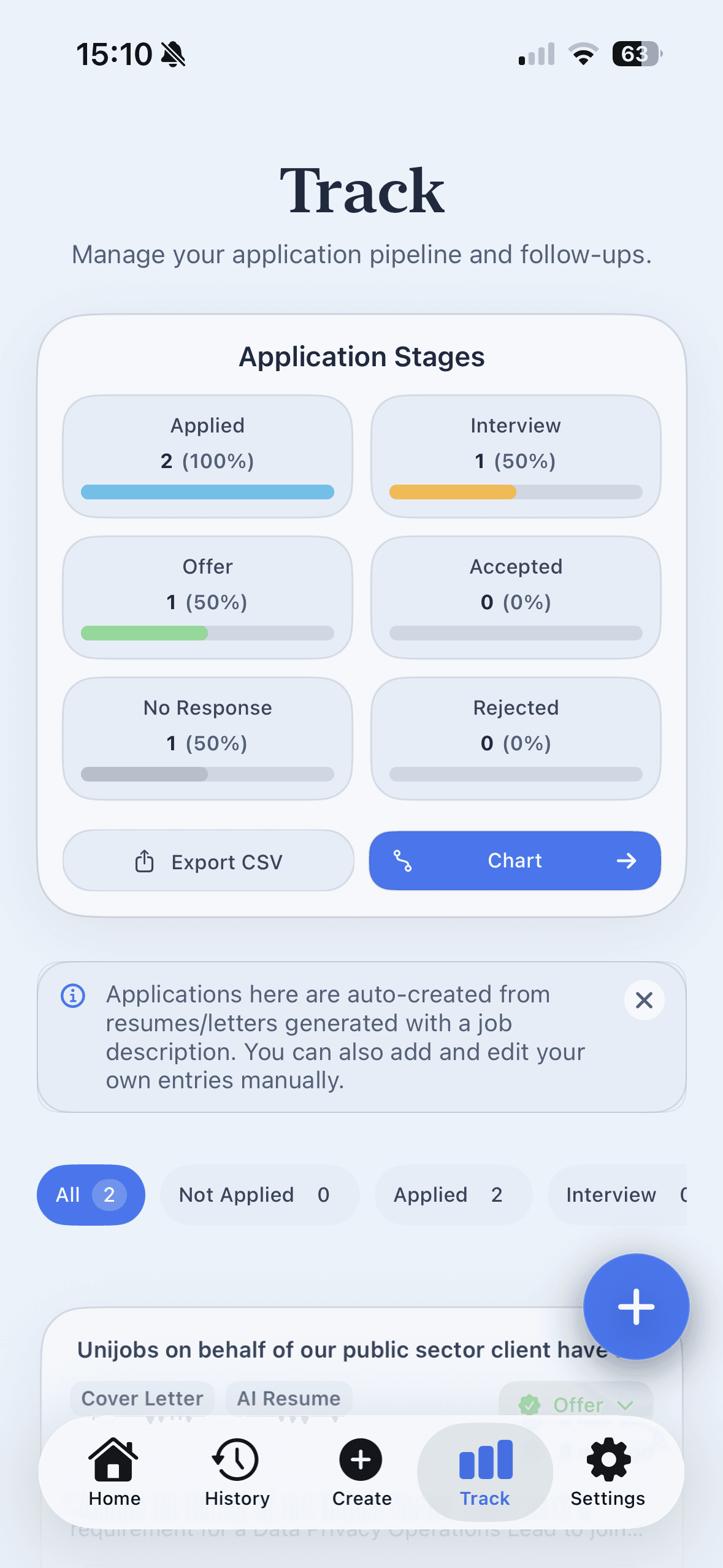Select the All filter pill
The height and width of the screenshot is (1568, 723).
tap(91, 1194)
